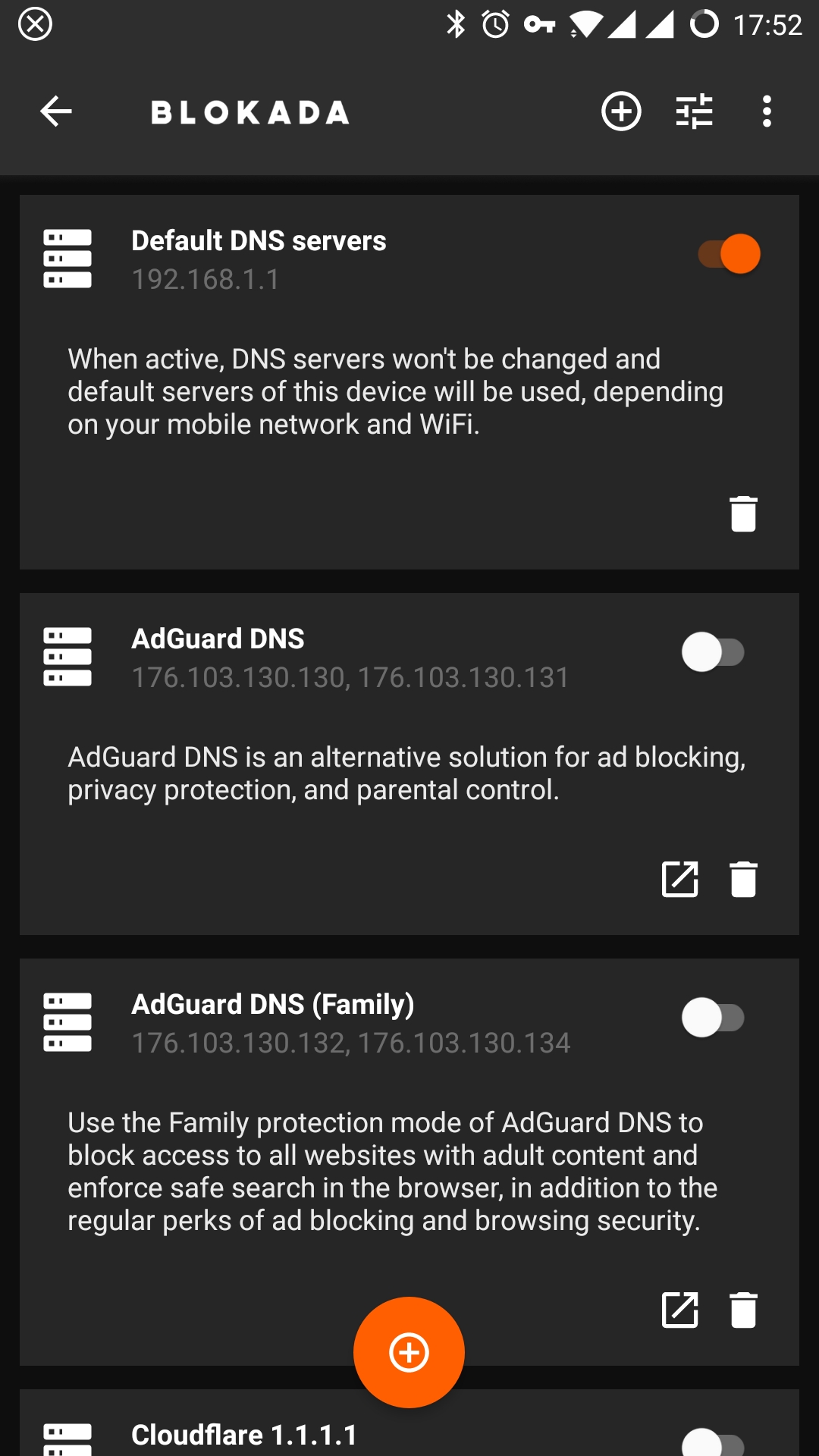Turn on AdGuard DNS (Family) toggle
This screenshot has height=1456, width=819.
coord(713,1018)
